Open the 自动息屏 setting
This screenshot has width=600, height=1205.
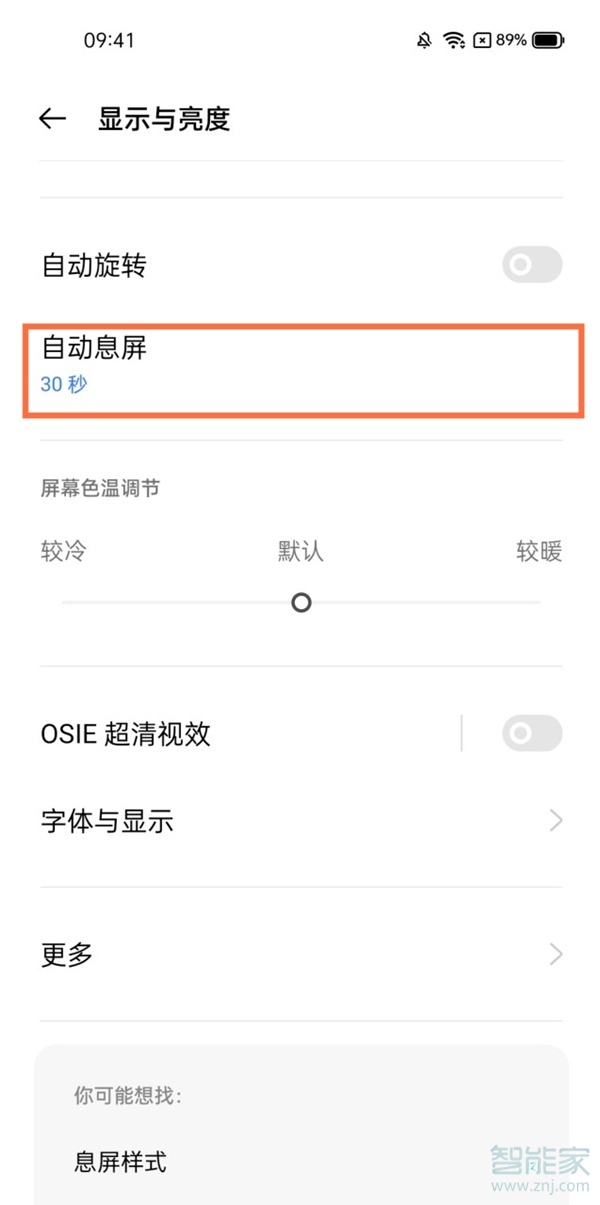300,366
